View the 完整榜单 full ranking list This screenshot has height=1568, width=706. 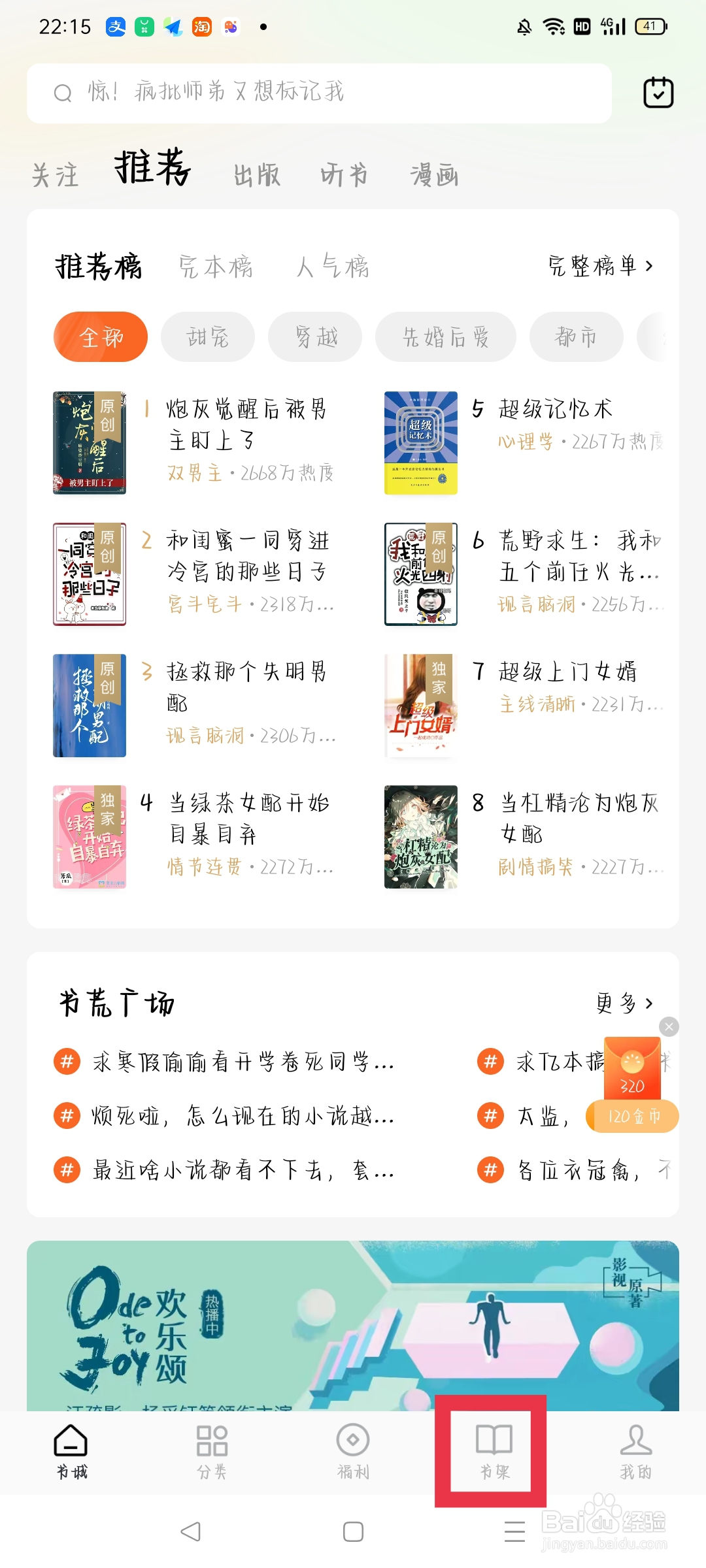point(600,266)
